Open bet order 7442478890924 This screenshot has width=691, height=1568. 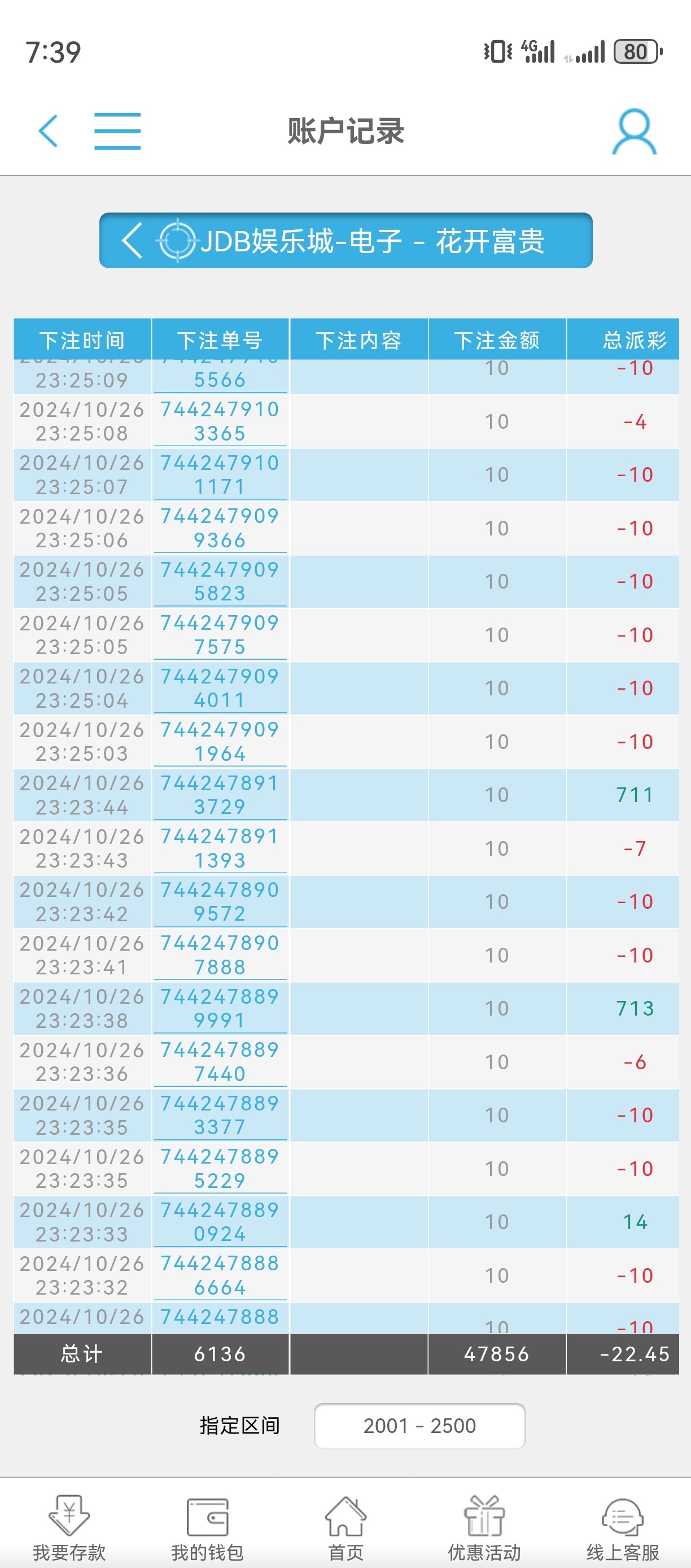(x=220, y=1222)
